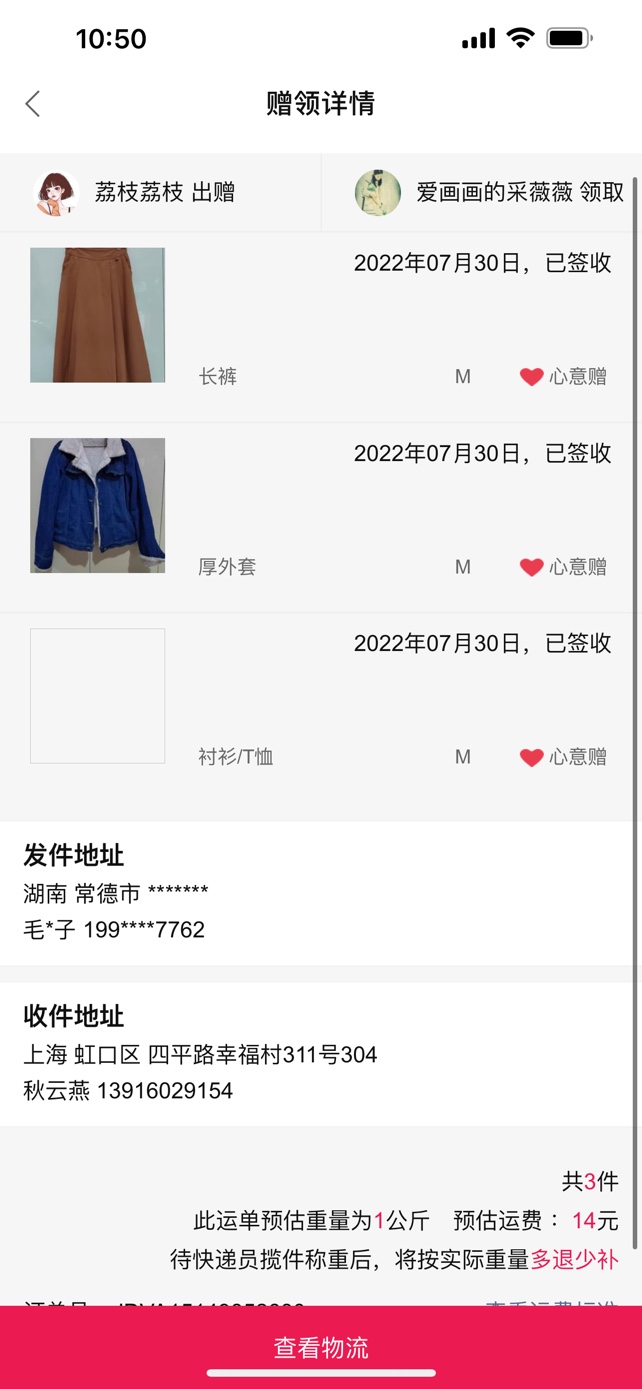
Task: Tap the 多退少补 link
Action: [x=574, y=1260]
